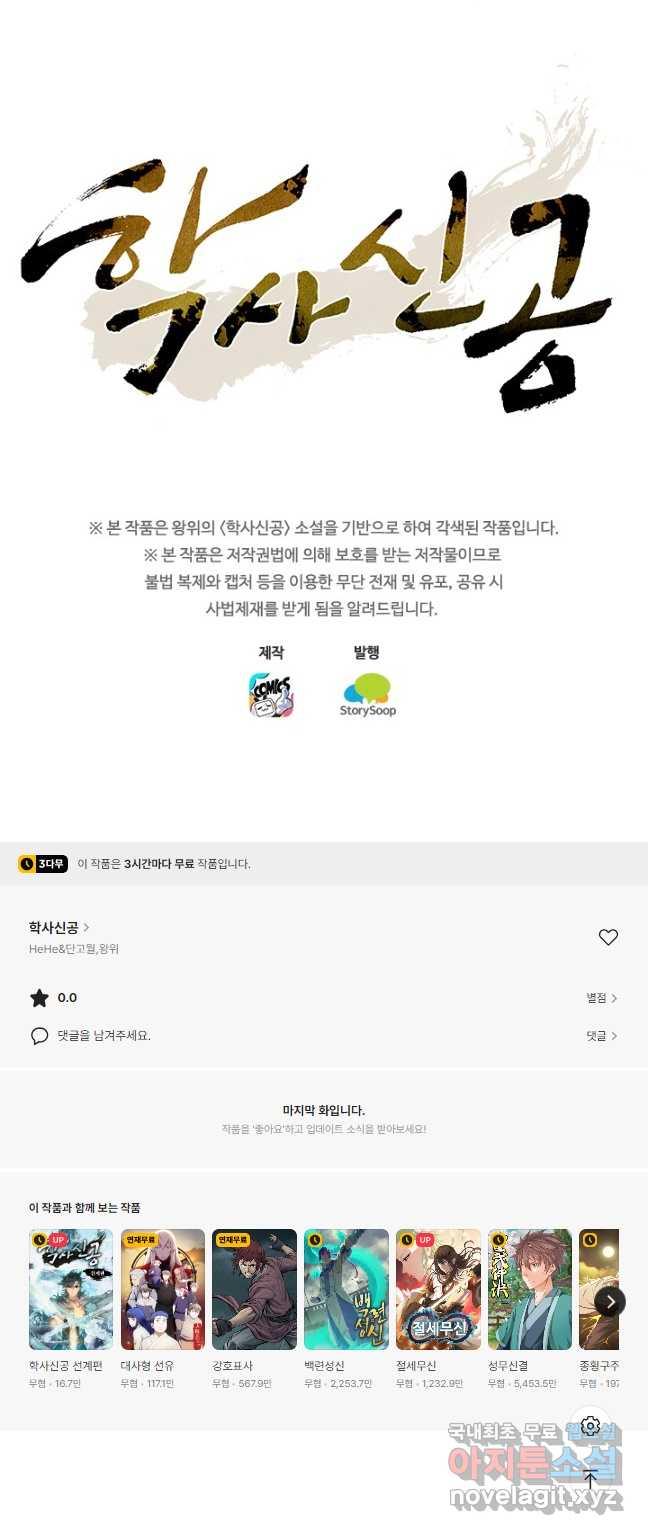Open 백련성신 recommendation

click(x=346, y=1289)
